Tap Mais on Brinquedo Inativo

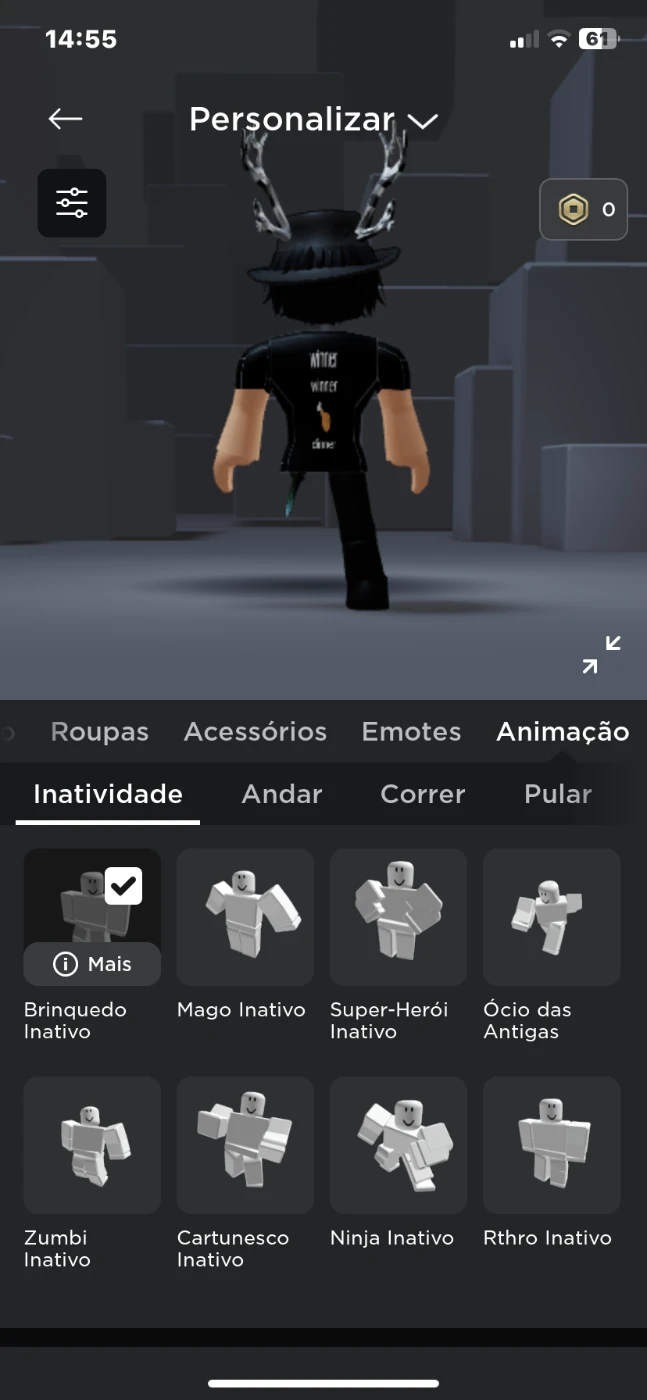92,964
